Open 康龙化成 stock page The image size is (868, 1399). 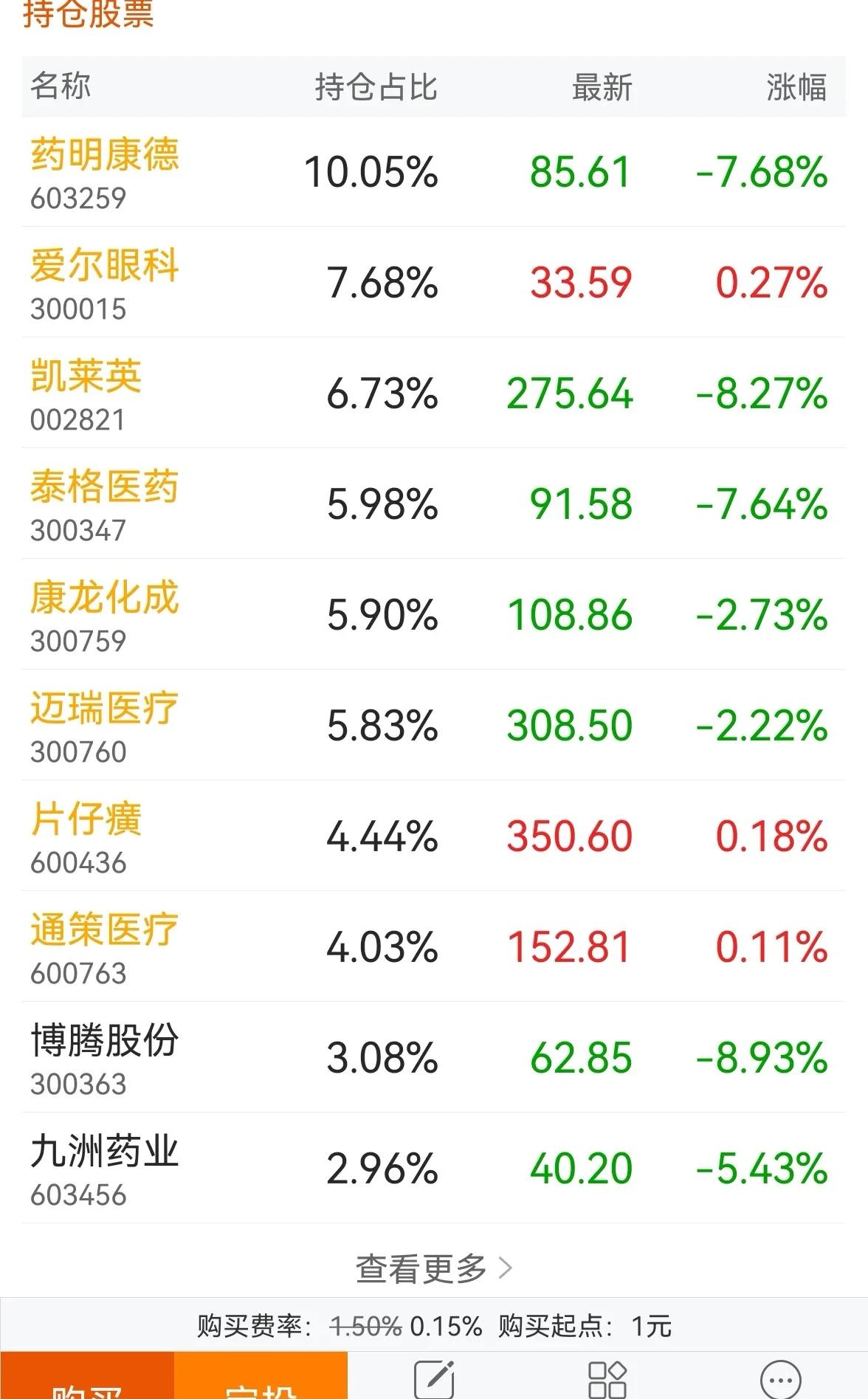tap(433, 615)
